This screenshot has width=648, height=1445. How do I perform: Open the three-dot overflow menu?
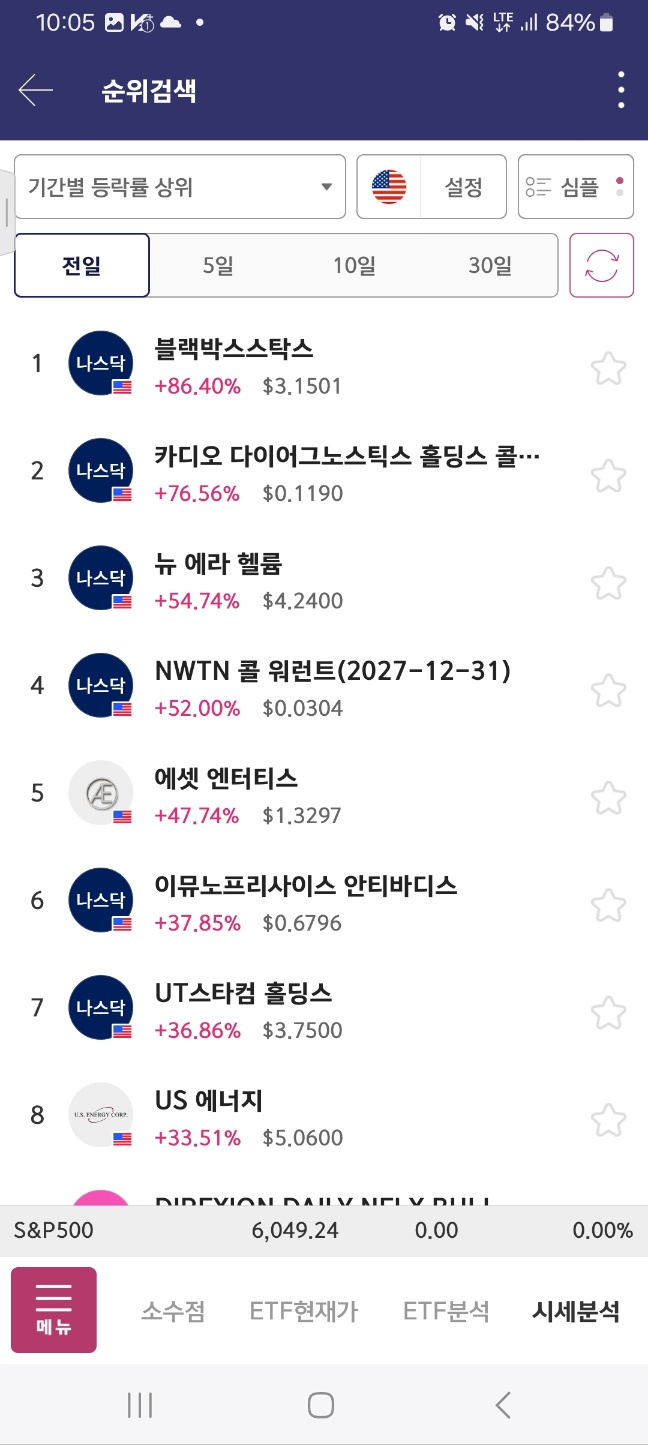(x=621, y=91)
